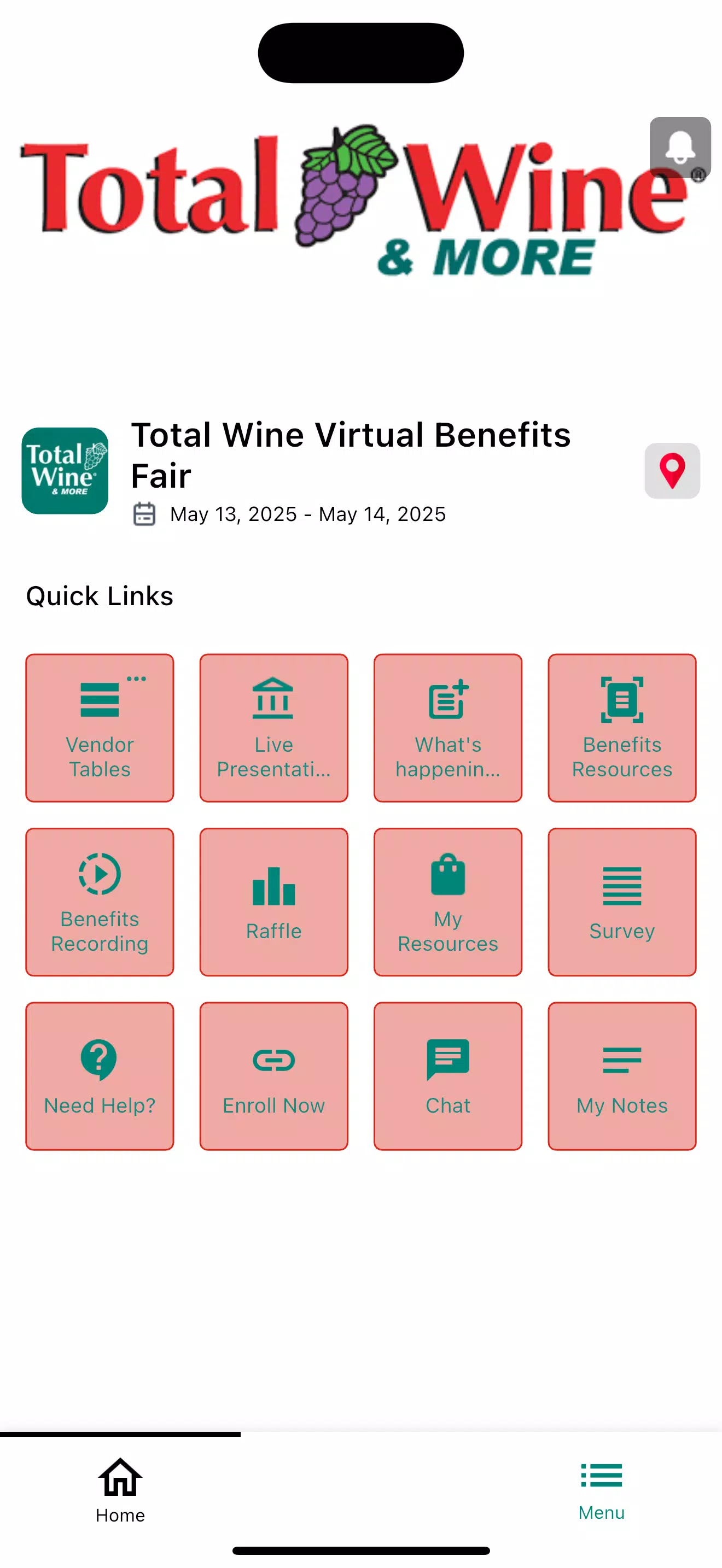Tap Enroll Now
The height and width of the screenshot is (1568, 722).
(x=274, y=1076)
